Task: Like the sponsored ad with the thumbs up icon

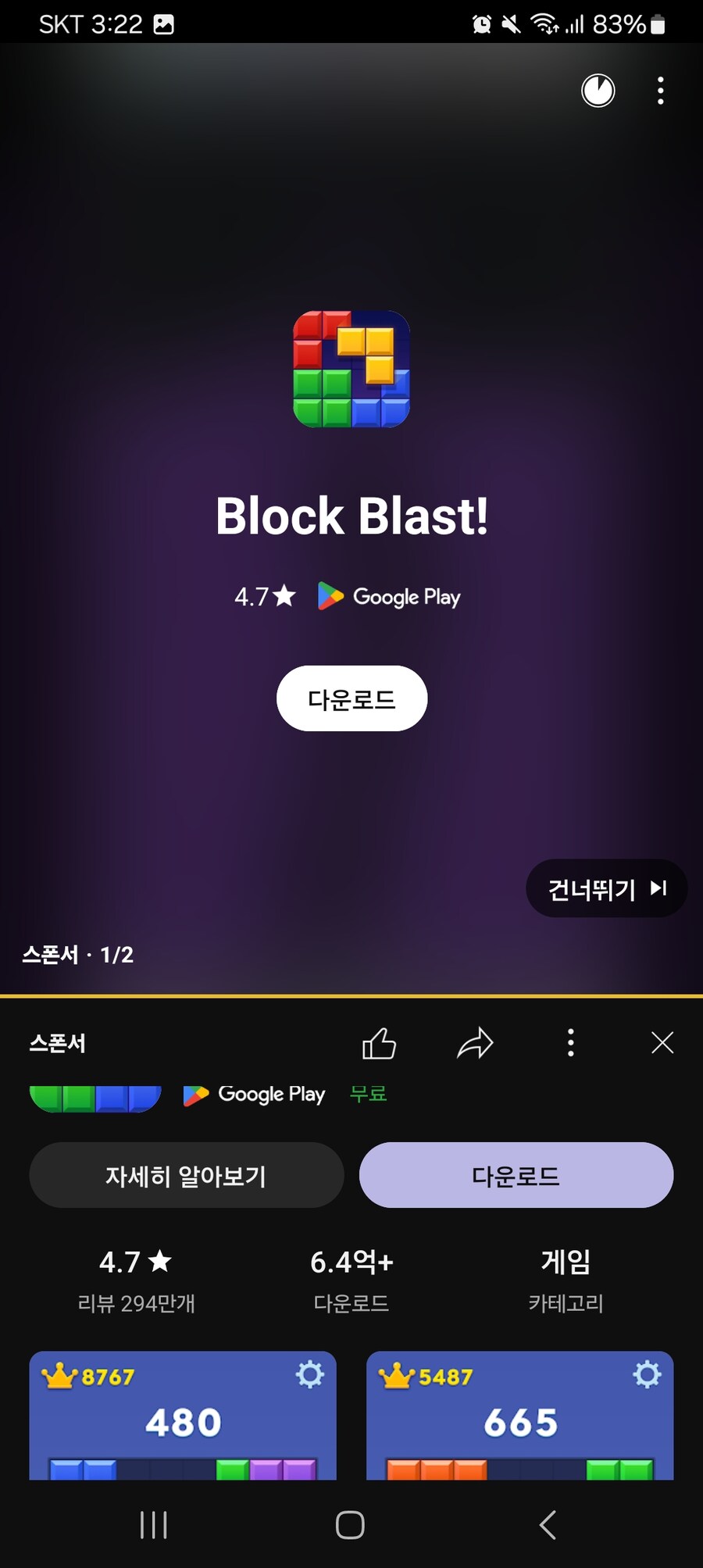Action: (x=380, y=1043)
